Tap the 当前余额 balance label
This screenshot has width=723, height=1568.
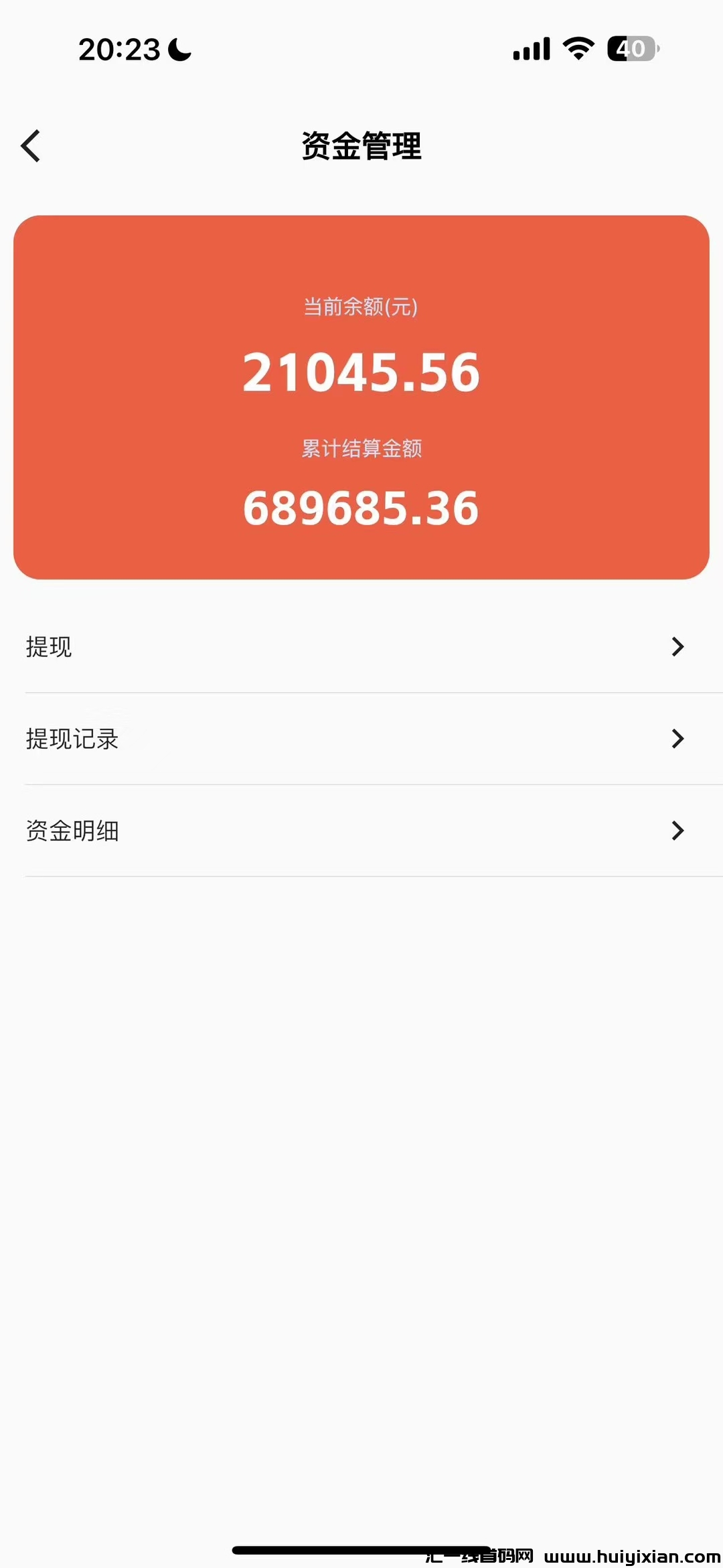361,309
